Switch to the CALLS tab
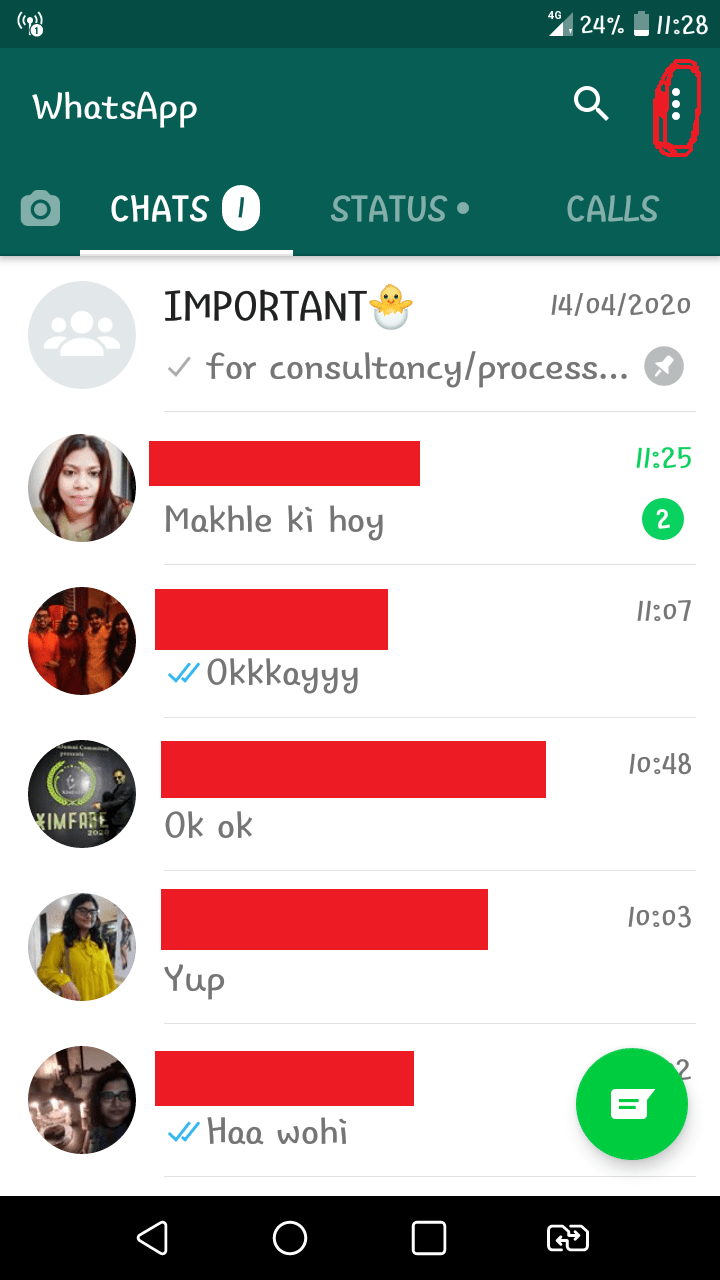This screenshot has width=720, height=1280. tap(612, 209)
